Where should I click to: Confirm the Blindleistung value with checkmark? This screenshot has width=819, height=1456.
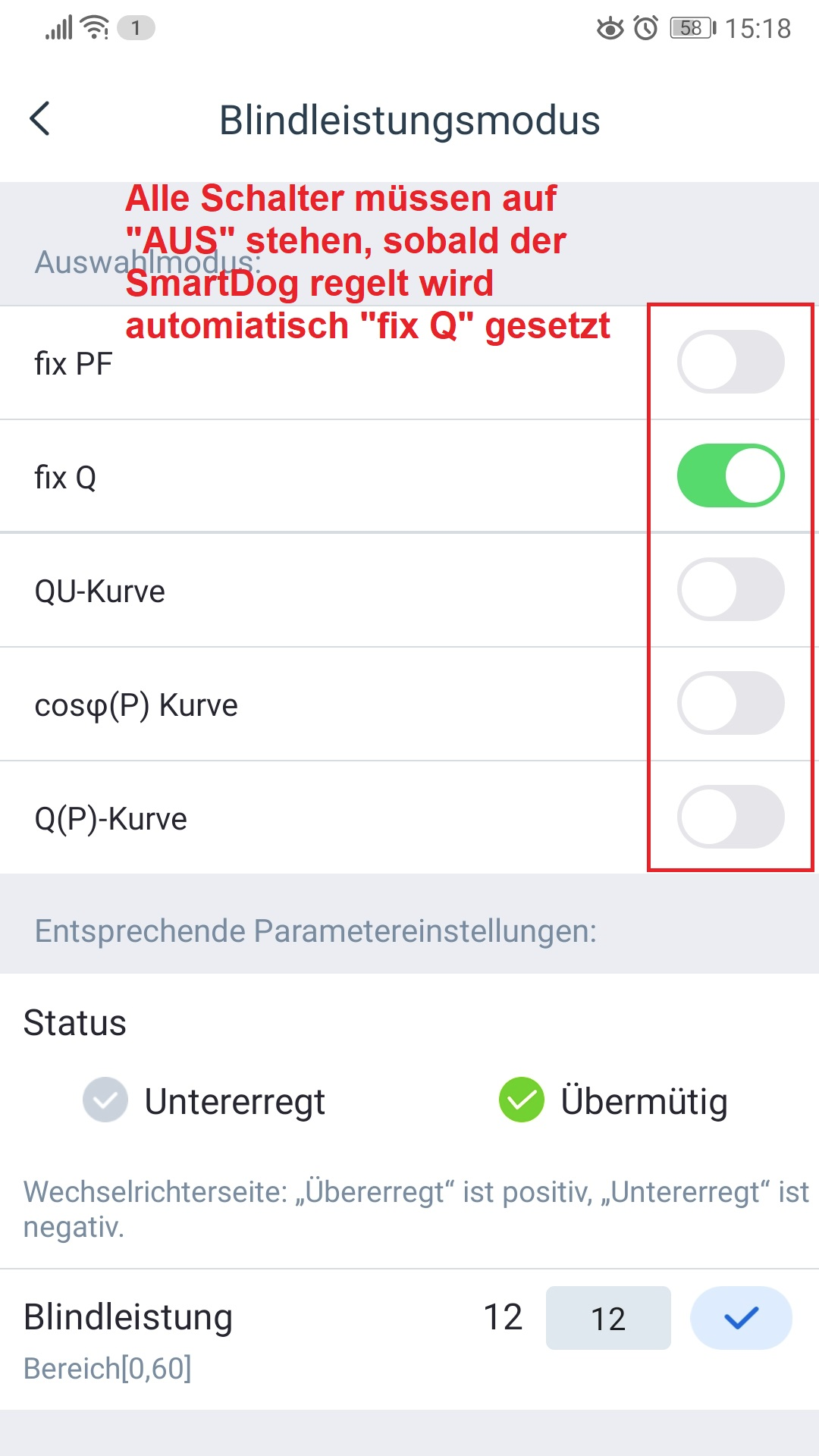click(x=741, y=1318)
